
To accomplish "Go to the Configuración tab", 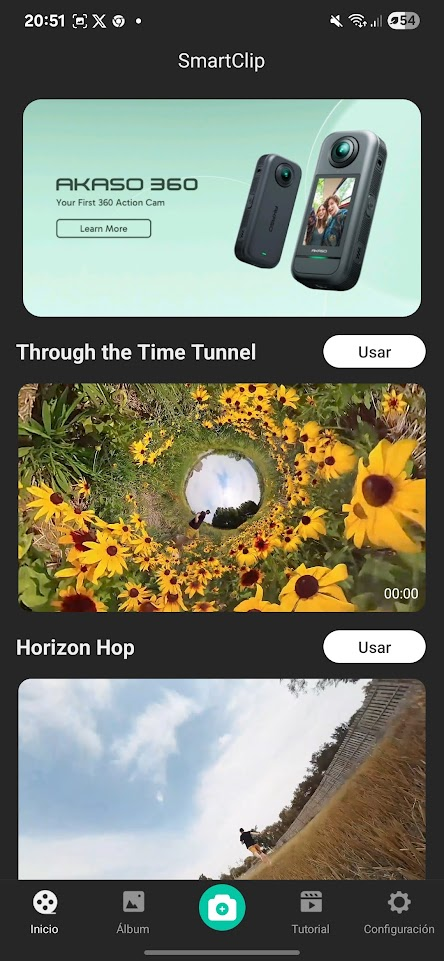I will pyautogui.click(x=399, y=913).
